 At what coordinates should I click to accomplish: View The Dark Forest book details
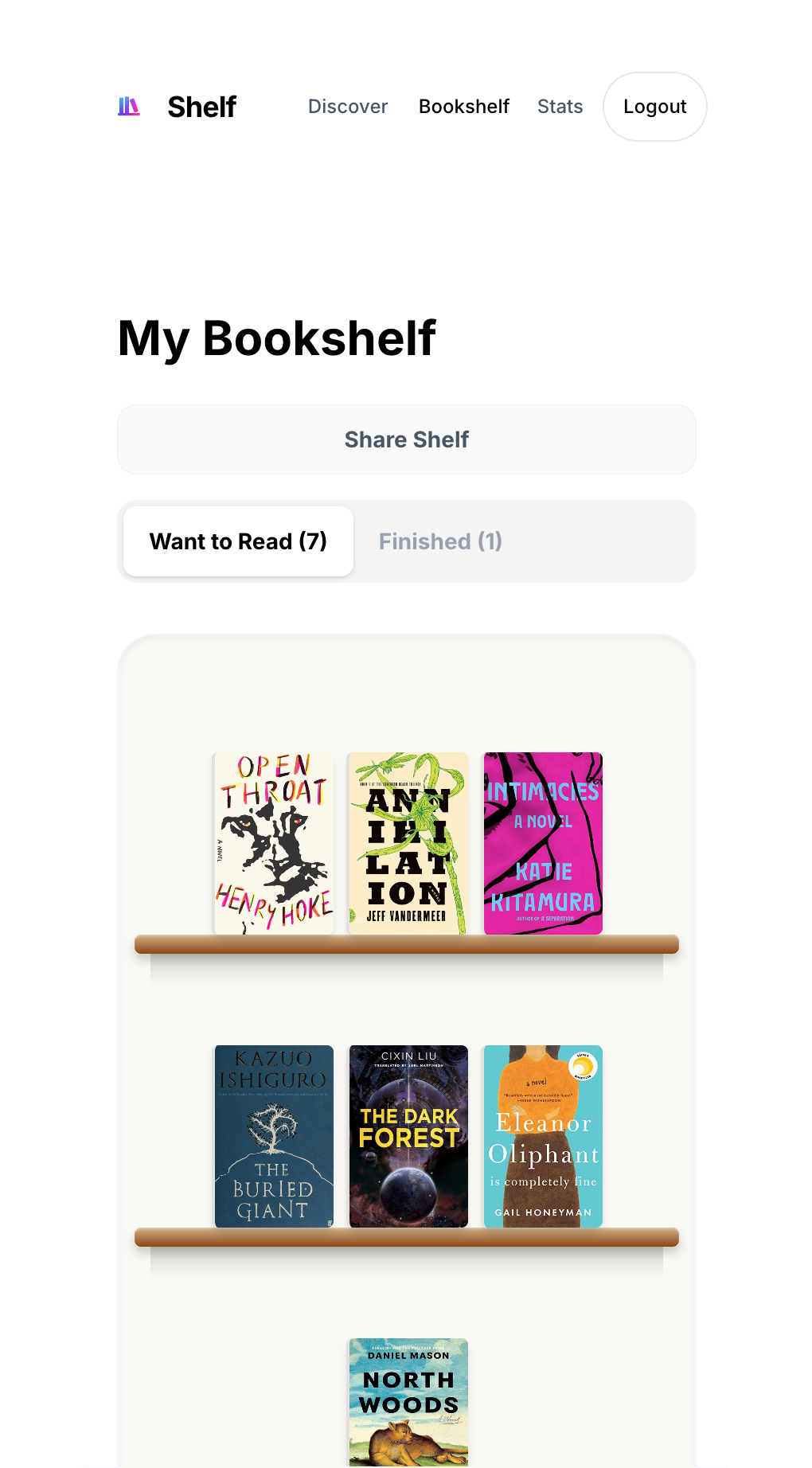(x=408, y=1136)
